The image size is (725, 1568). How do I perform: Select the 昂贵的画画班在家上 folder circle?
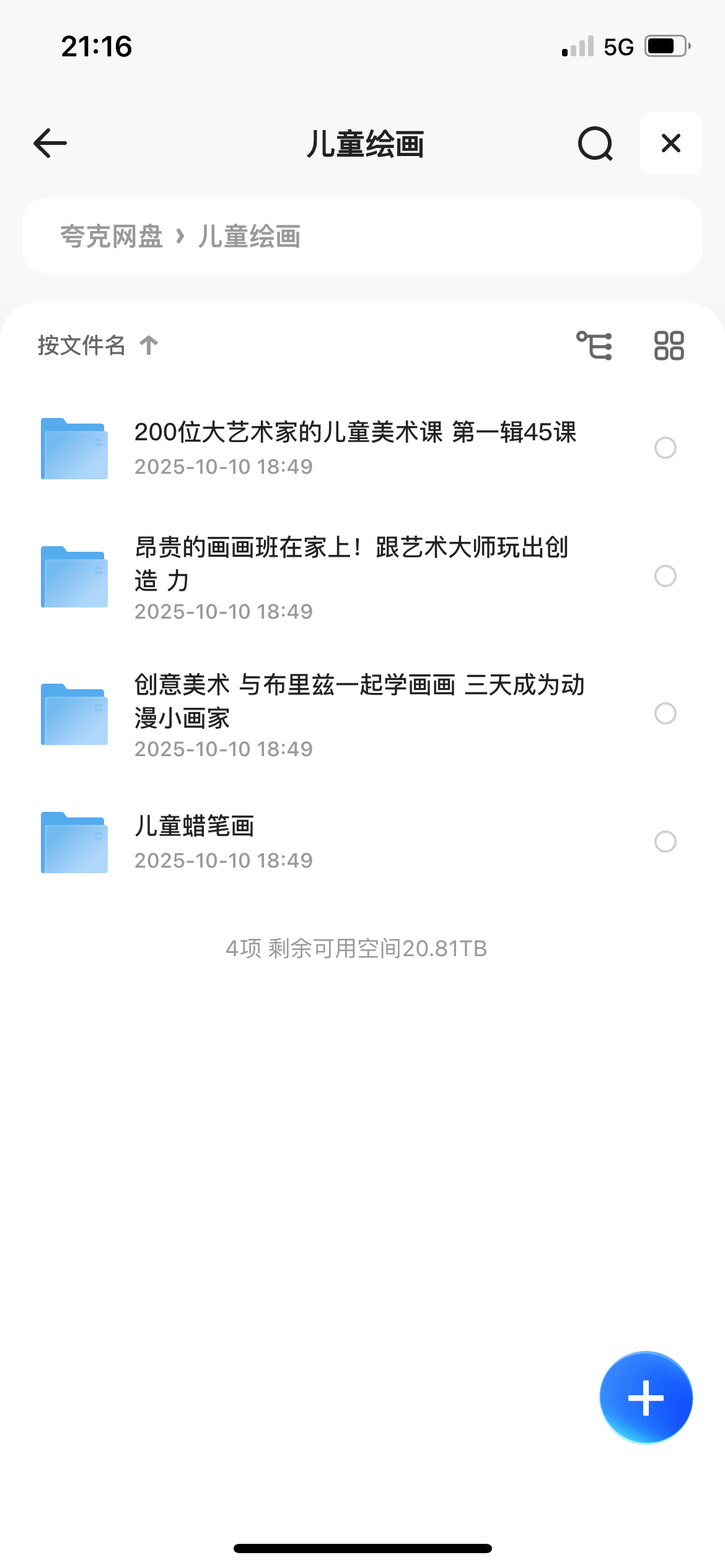665,576
